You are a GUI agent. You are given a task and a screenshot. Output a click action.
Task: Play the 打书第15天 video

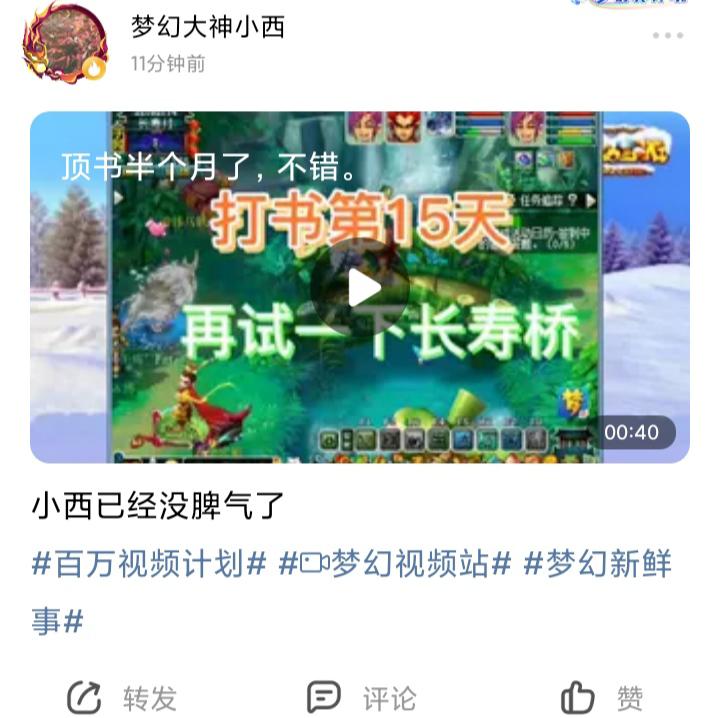pyautogui.click(x=360, y=288)
